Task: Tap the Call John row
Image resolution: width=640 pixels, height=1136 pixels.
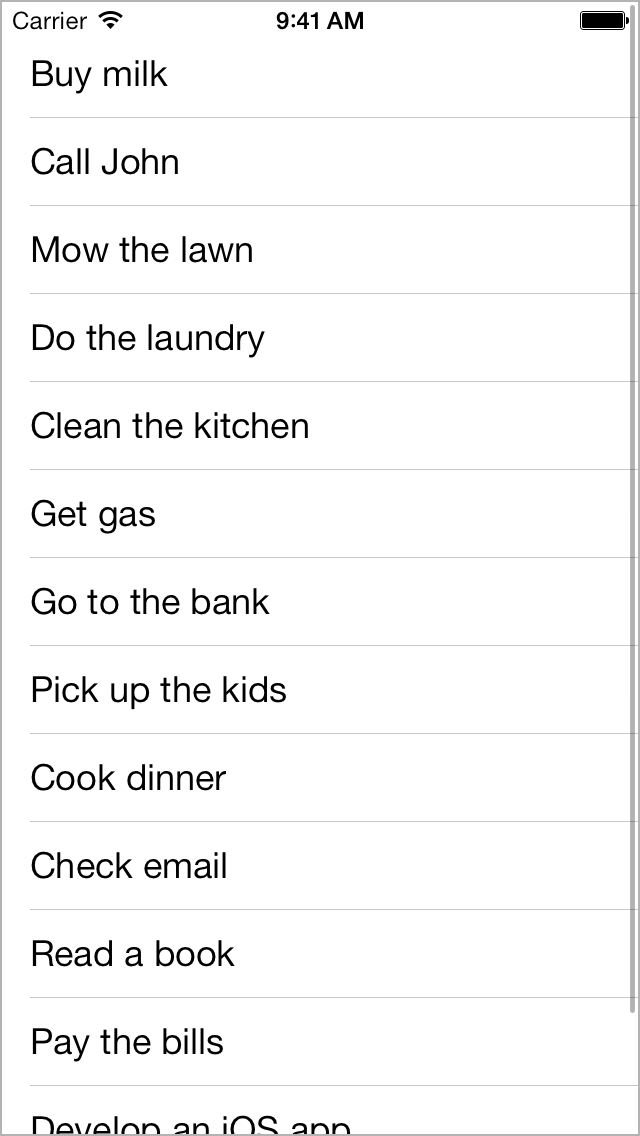Action: pos(320,162)
